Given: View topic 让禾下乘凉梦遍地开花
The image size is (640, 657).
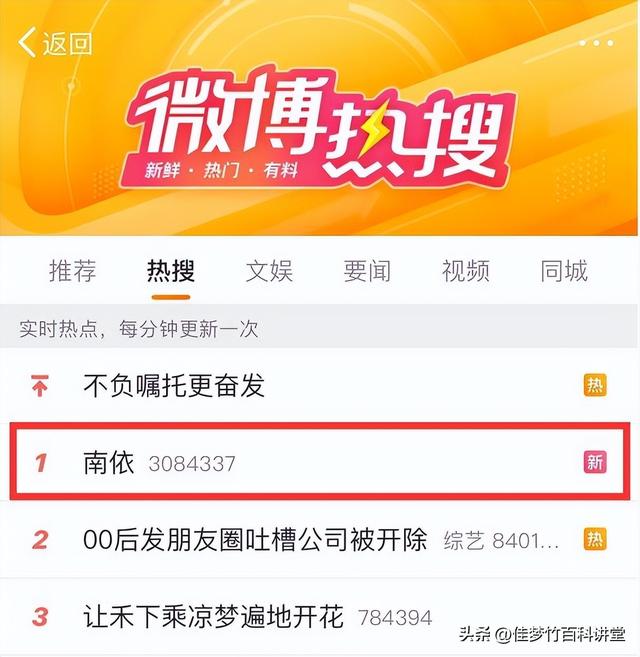Looking at the screenshot, I should pos(213,616).
